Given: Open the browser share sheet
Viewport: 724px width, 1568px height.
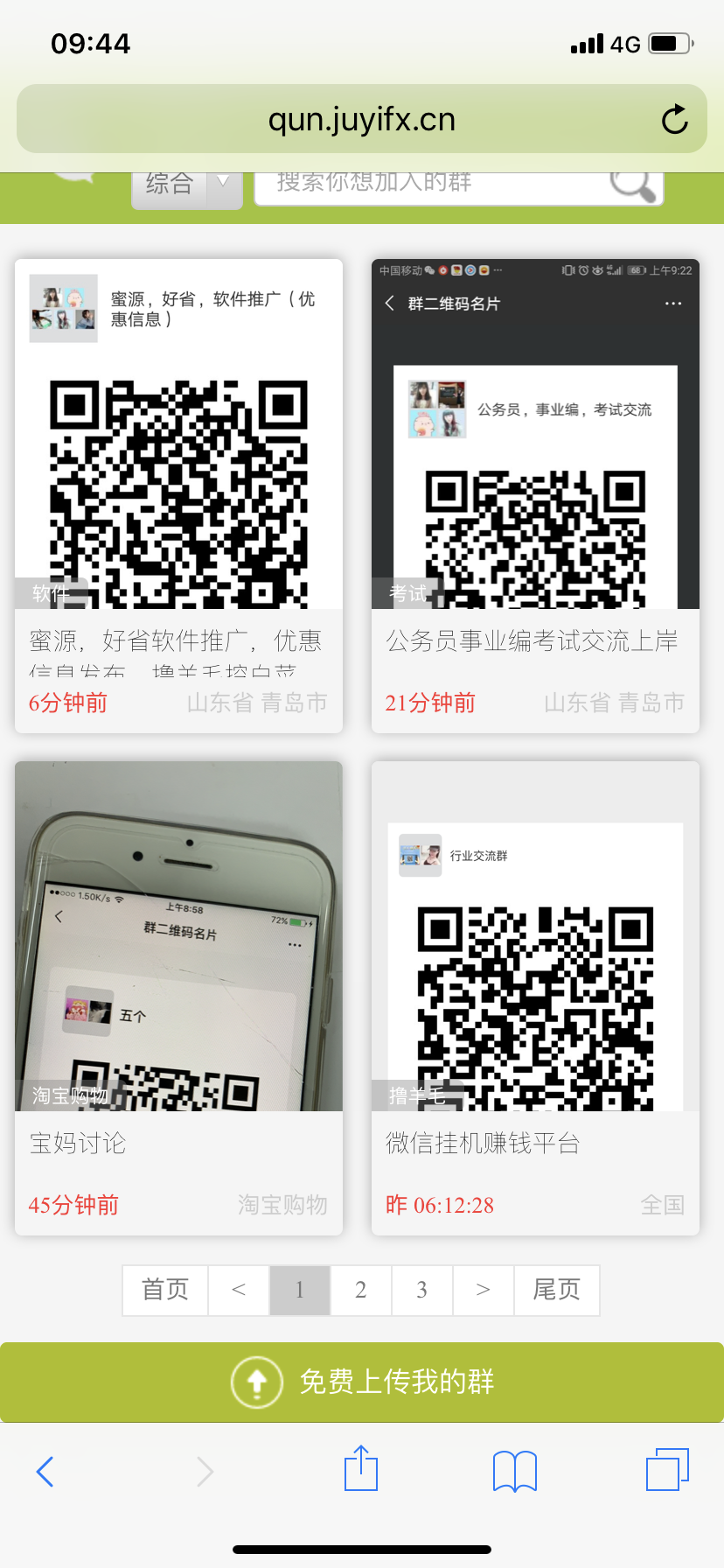Looking at the screenshot, I should click(x=360, y=1470).
